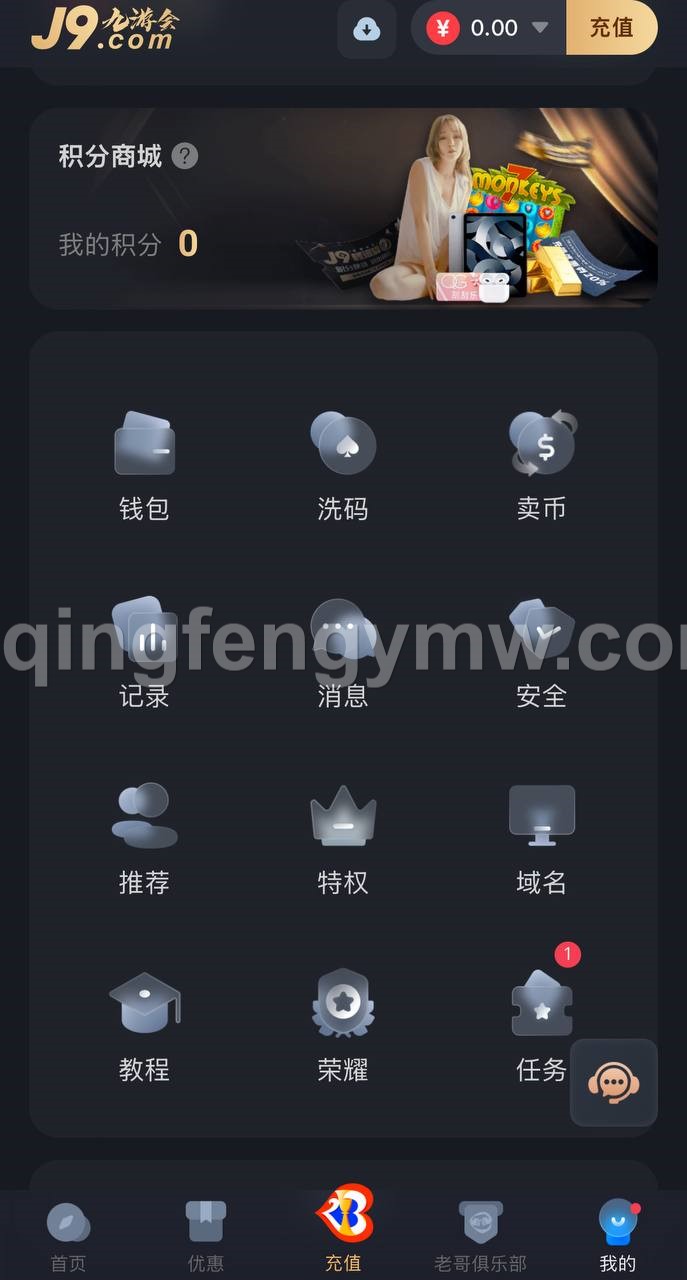Switch to the 优惠 tab
The image size is (687, 1280).
point(206,1236)
